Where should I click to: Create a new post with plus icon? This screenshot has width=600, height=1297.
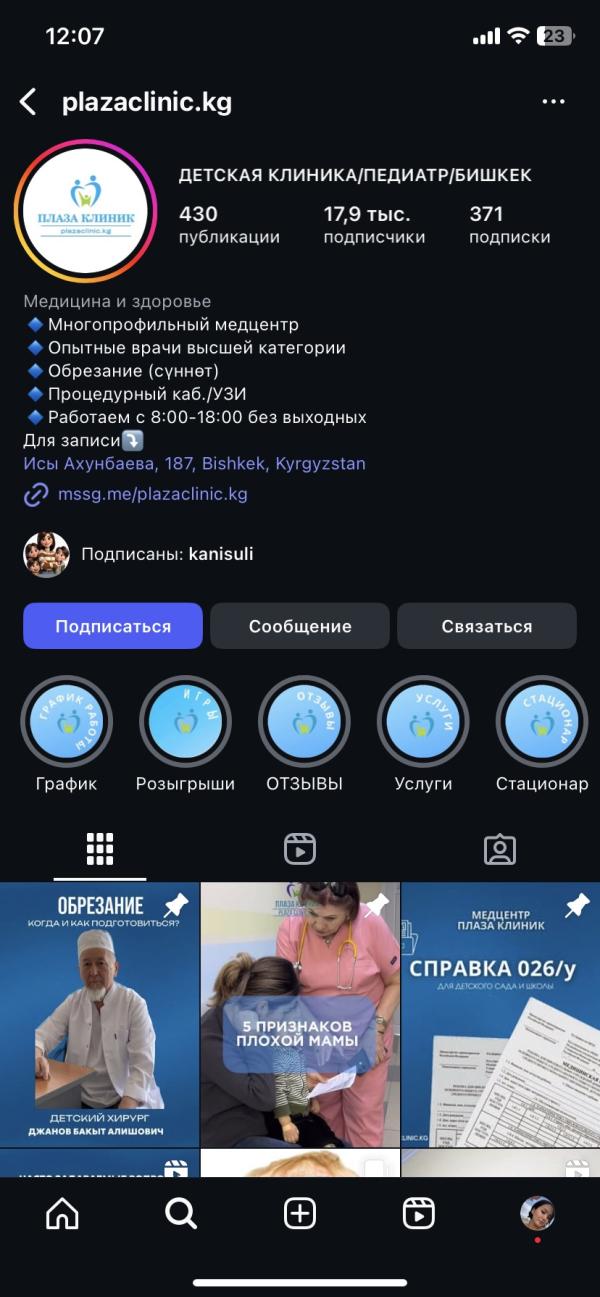300,1214
